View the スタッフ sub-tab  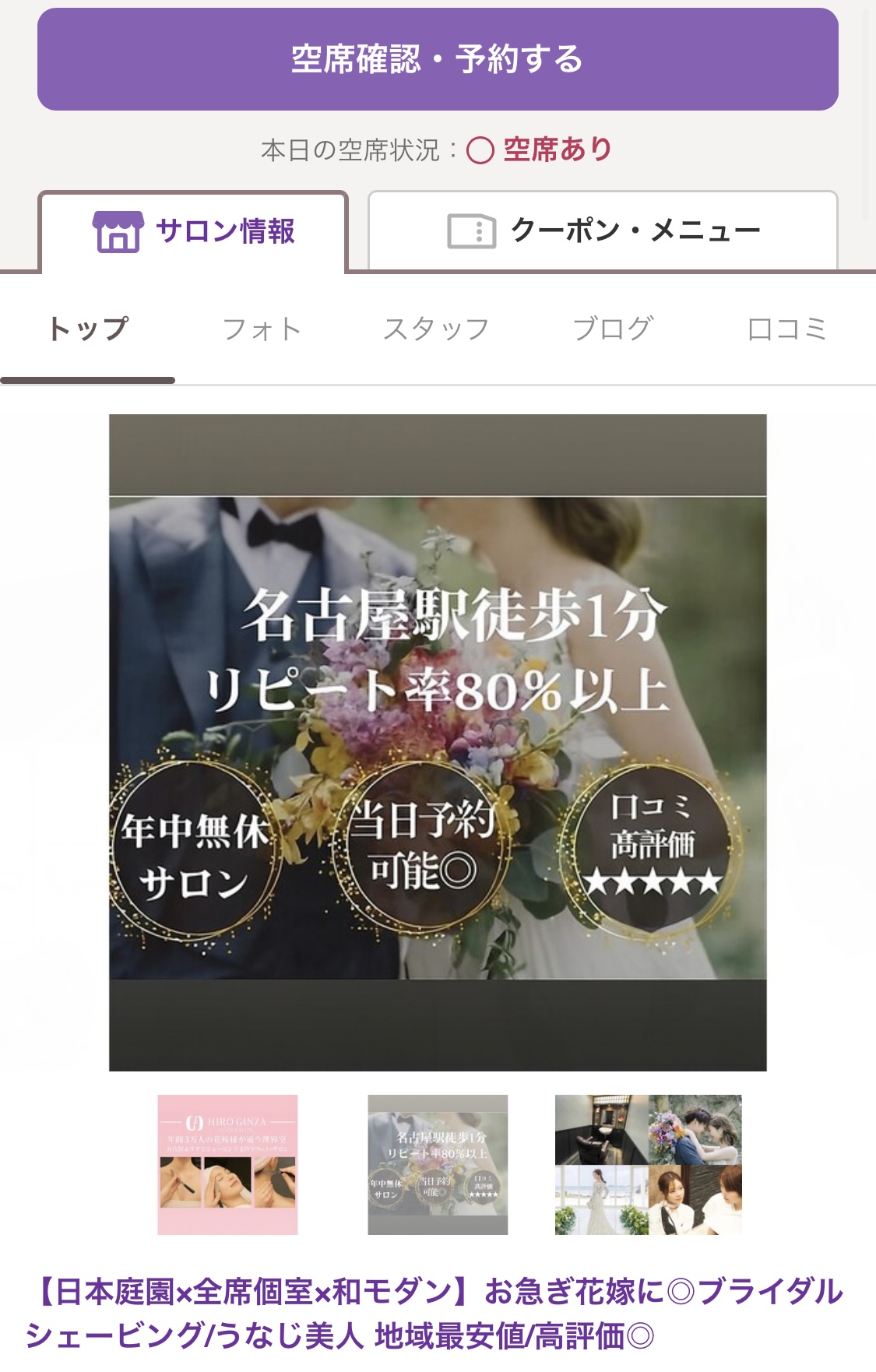point(436,329)
